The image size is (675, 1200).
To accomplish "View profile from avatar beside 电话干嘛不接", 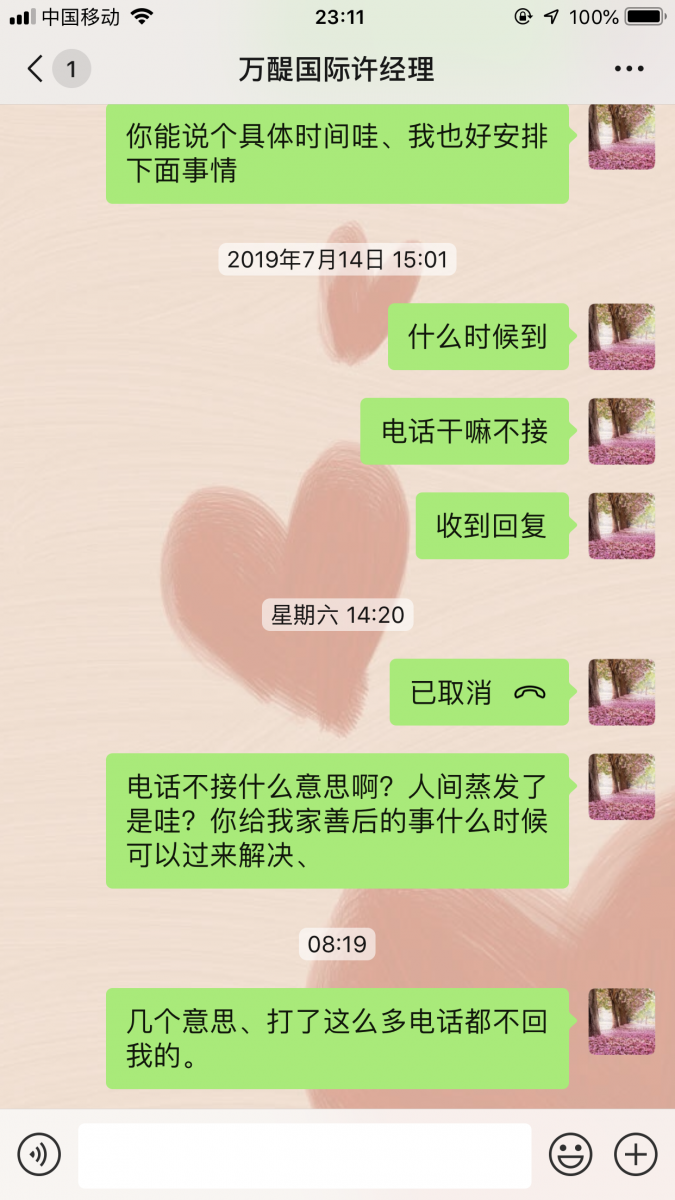I will 621,431.
